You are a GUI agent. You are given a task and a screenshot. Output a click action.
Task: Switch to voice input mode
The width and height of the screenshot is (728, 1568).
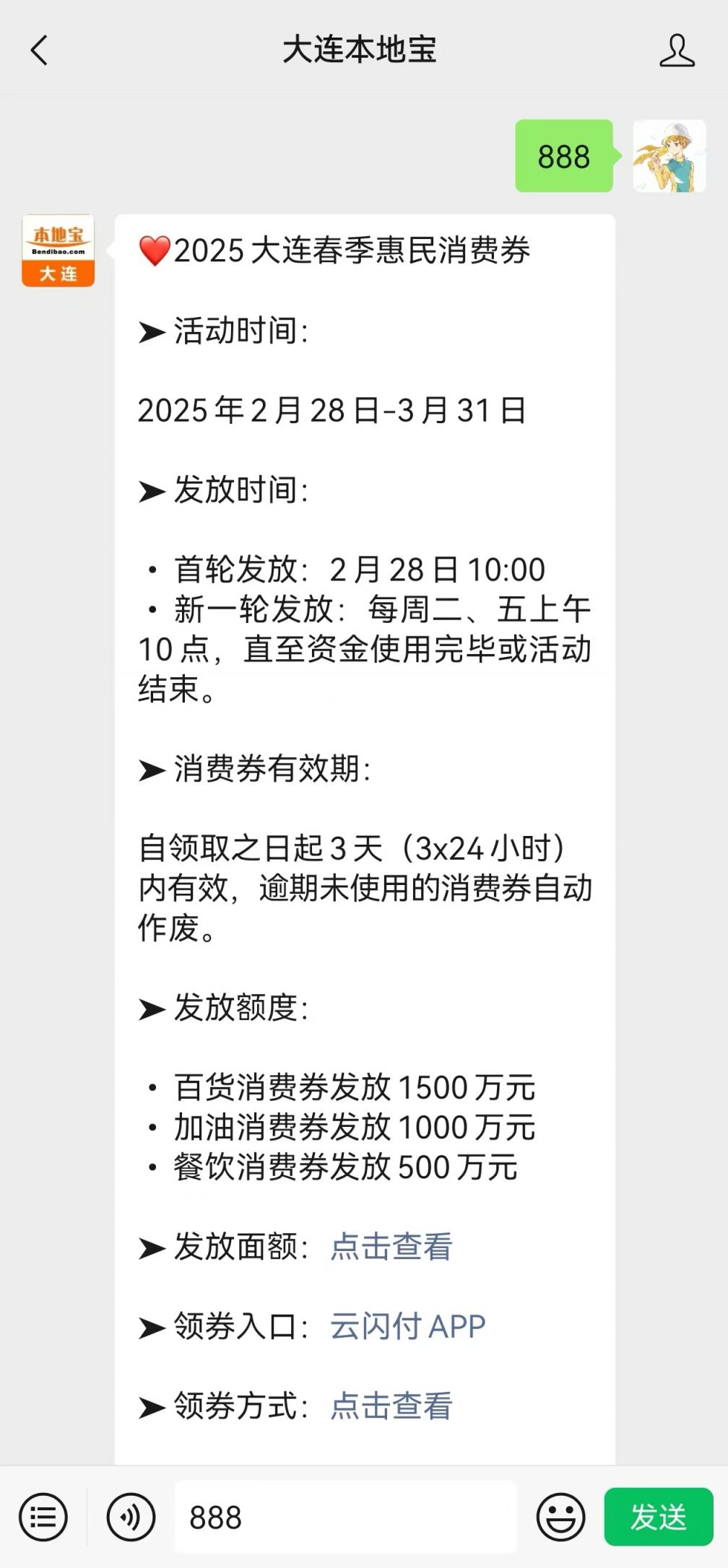coord(131,1517)
